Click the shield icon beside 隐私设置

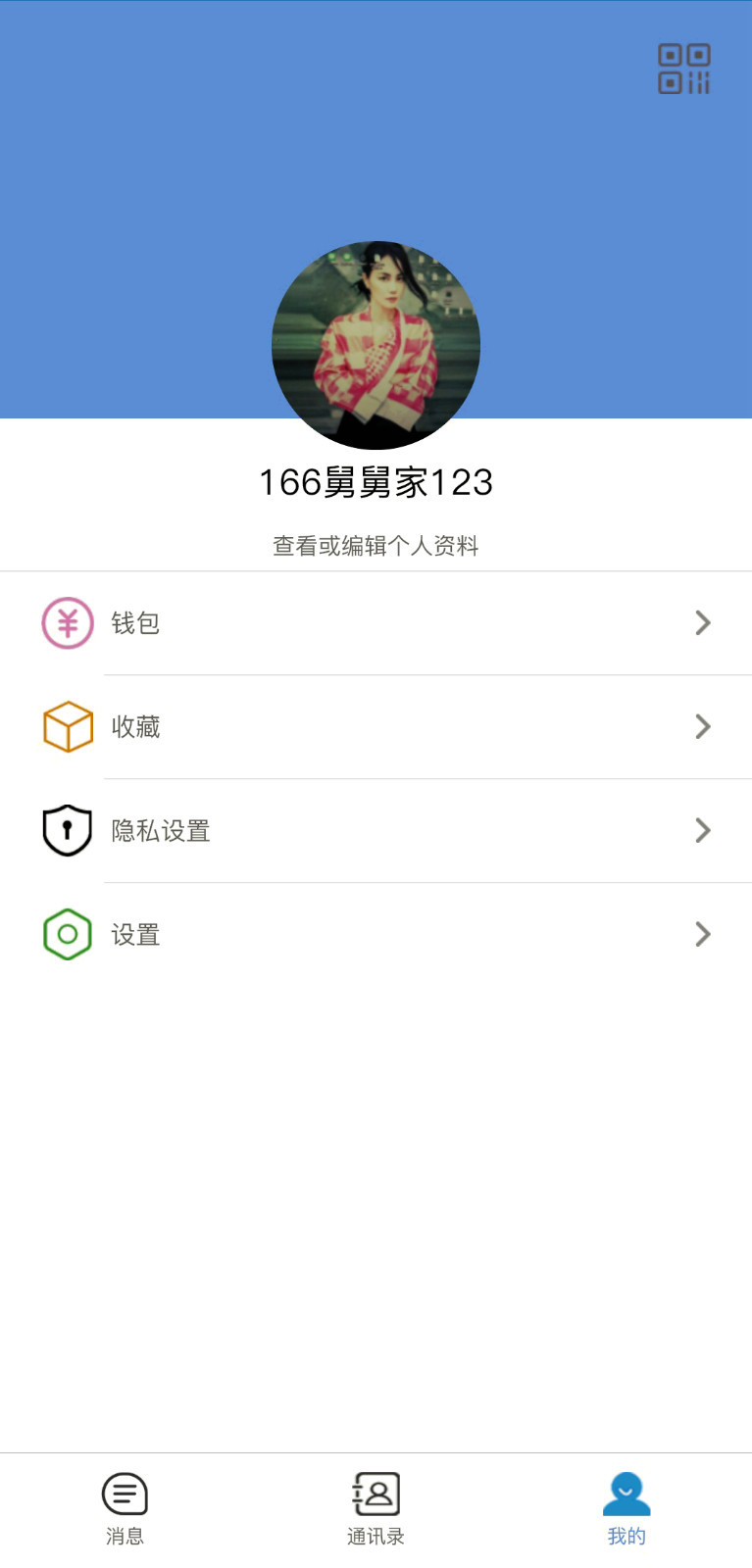[67, 831]
